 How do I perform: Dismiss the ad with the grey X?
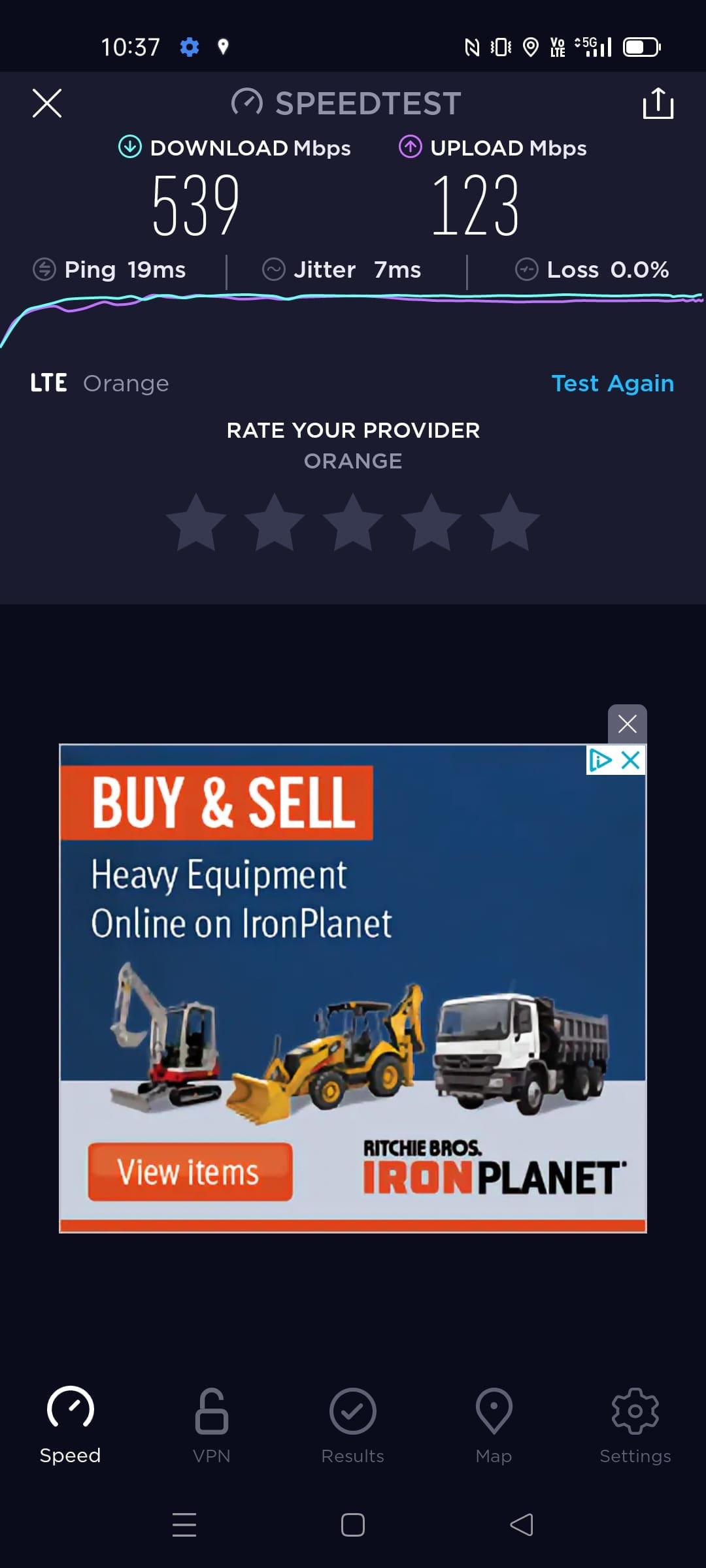[627, 724]
